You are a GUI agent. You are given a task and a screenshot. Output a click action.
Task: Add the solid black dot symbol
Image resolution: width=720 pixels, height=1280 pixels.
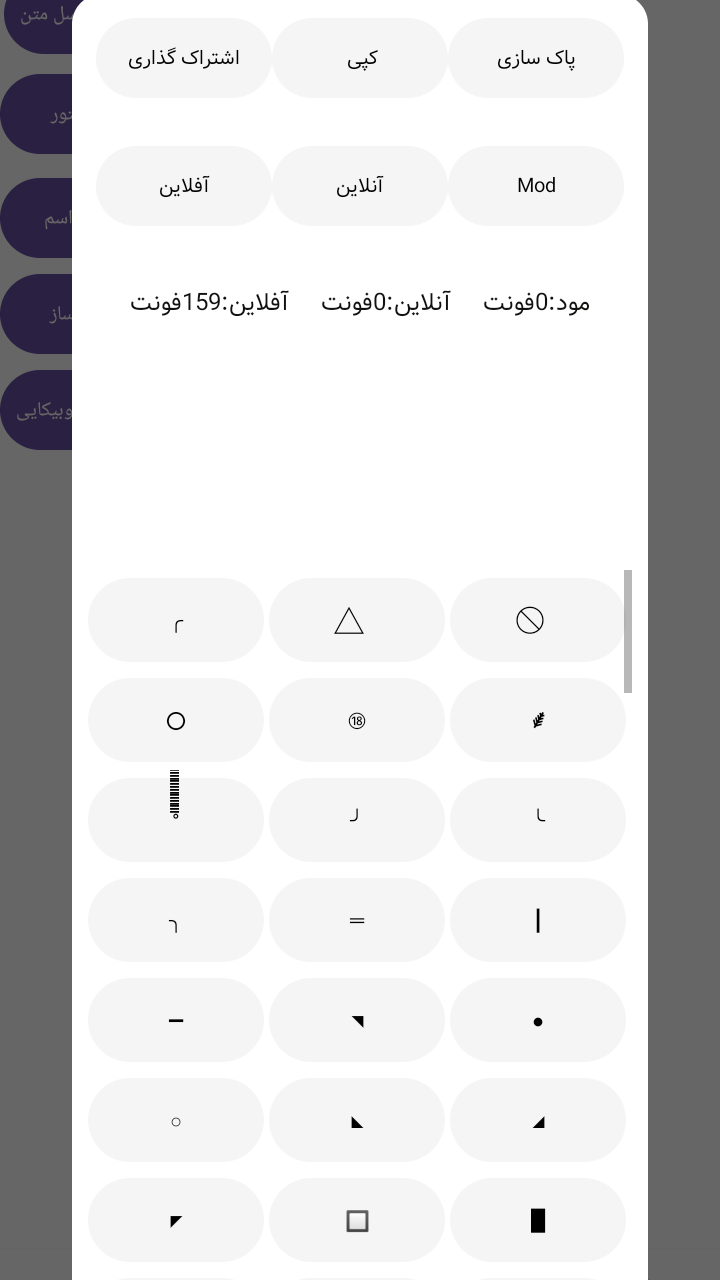(538, 1020)
